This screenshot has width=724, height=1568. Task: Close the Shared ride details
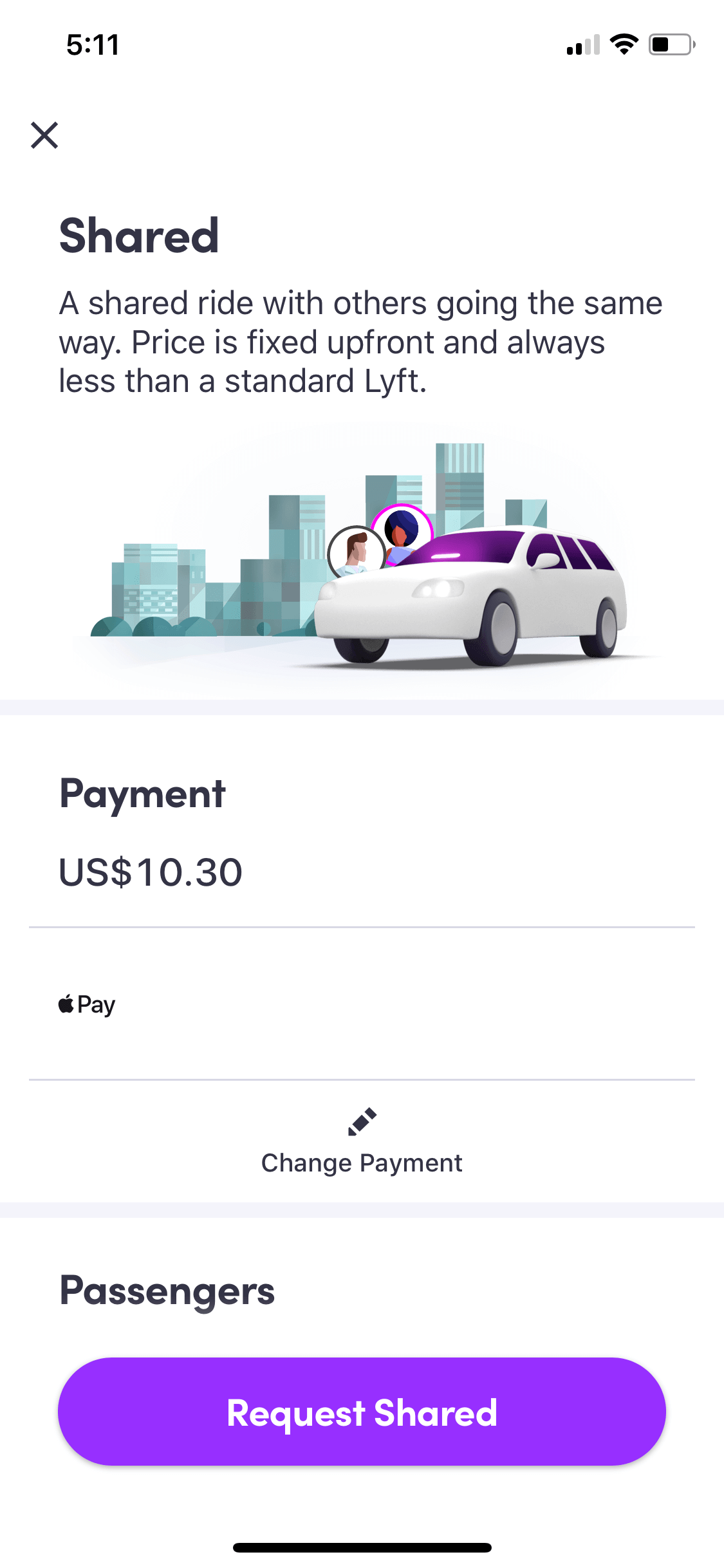pyautogui.click(x=44, y=135)
